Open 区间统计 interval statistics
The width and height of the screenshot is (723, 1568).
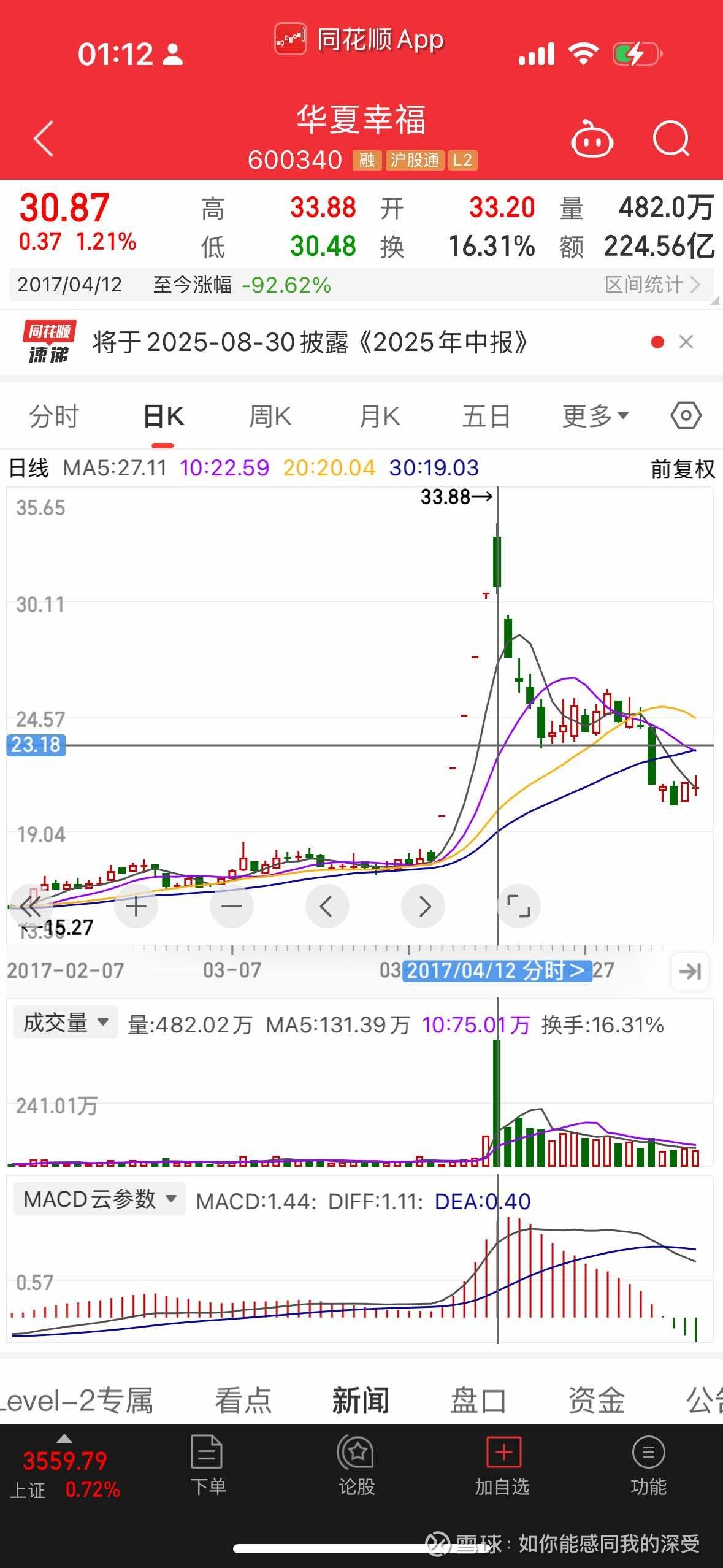[652, 285]
